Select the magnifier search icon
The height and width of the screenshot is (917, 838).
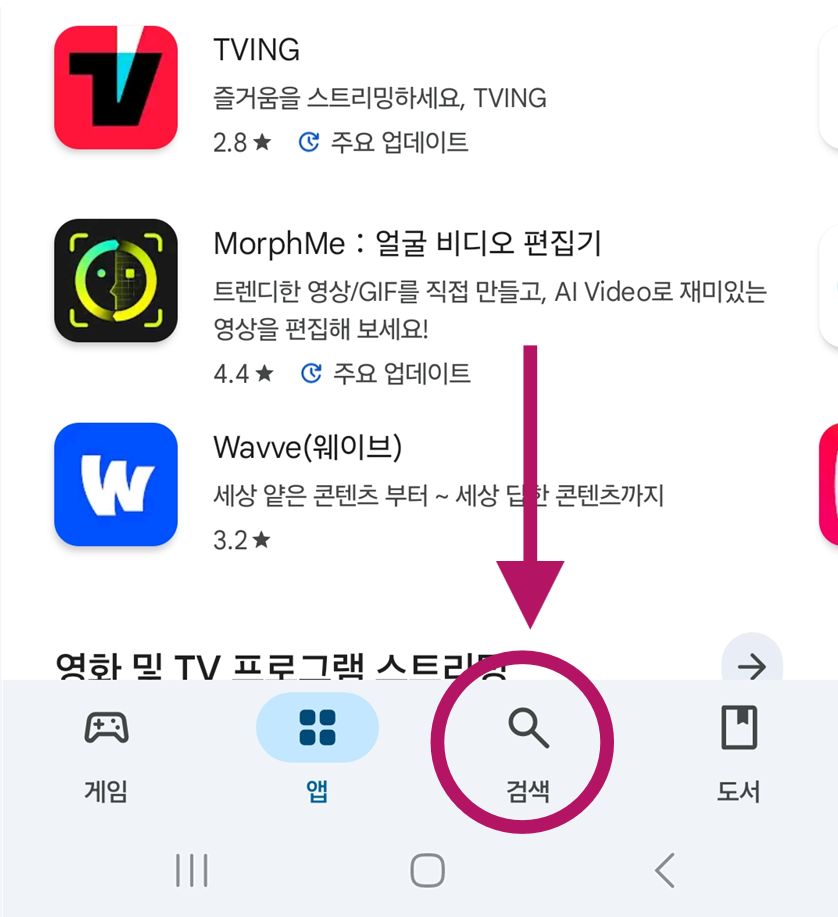[529, 729]
